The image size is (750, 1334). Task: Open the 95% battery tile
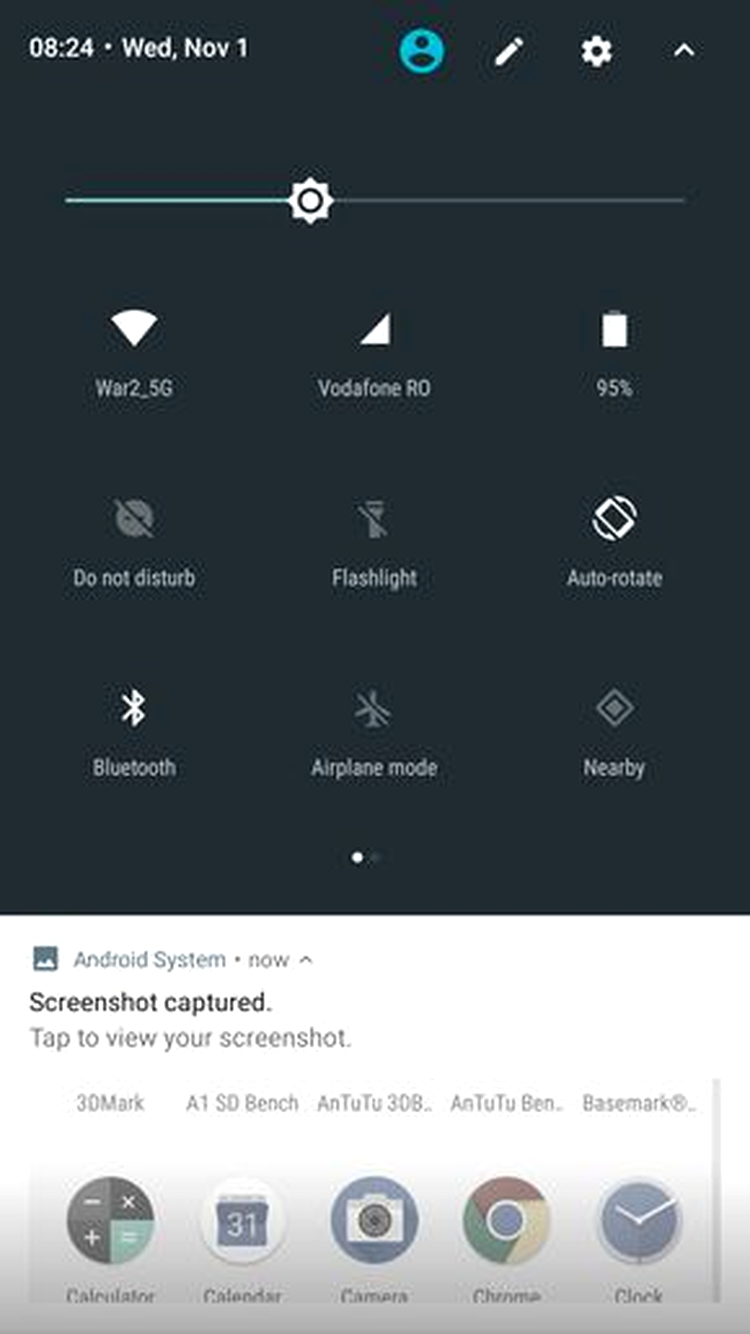(x=614, y=352)
